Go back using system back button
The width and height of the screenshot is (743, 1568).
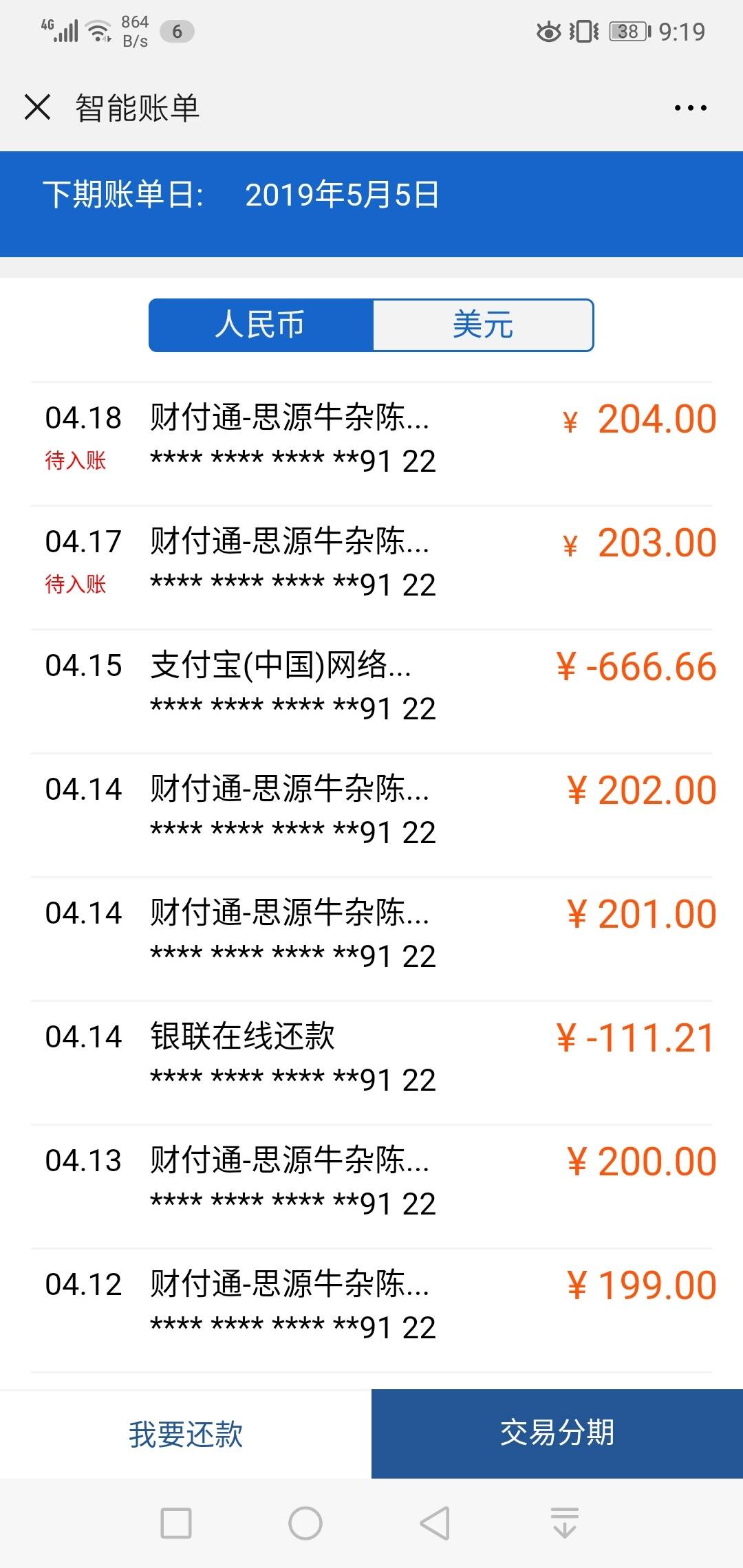(x=435, y=1523)
